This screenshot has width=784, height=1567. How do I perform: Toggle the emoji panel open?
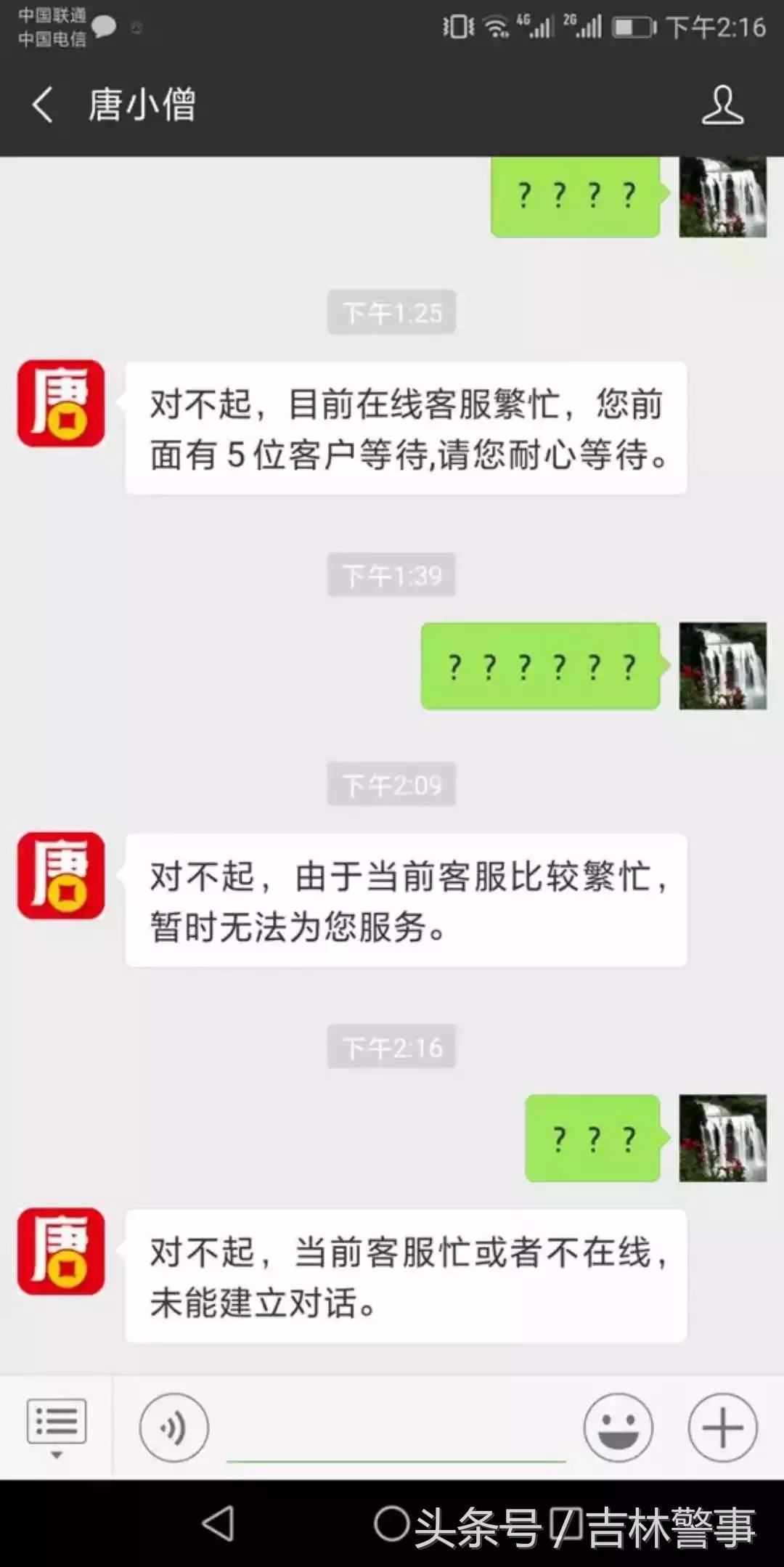618,1426
